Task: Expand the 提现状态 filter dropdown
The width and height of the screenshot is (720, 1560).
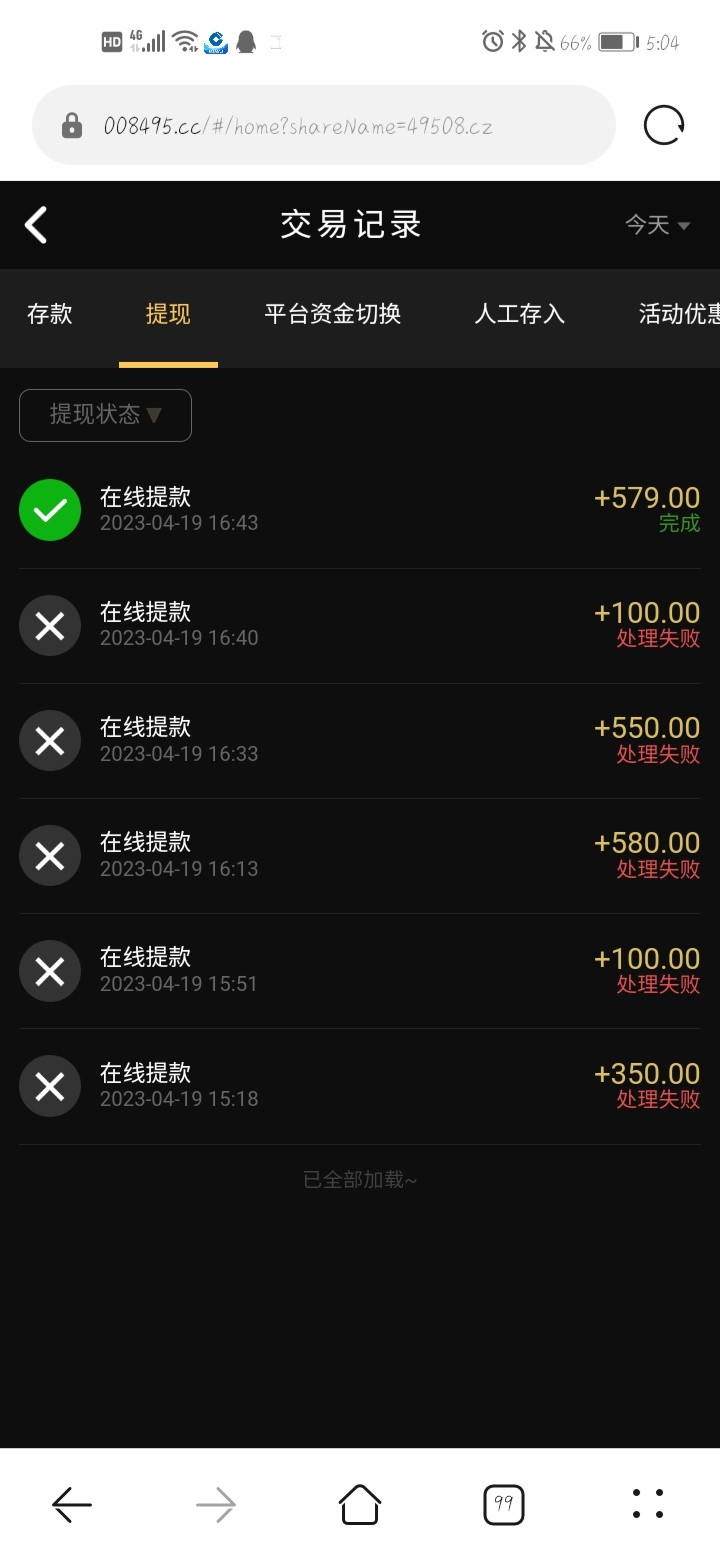Action: (105, 415)
